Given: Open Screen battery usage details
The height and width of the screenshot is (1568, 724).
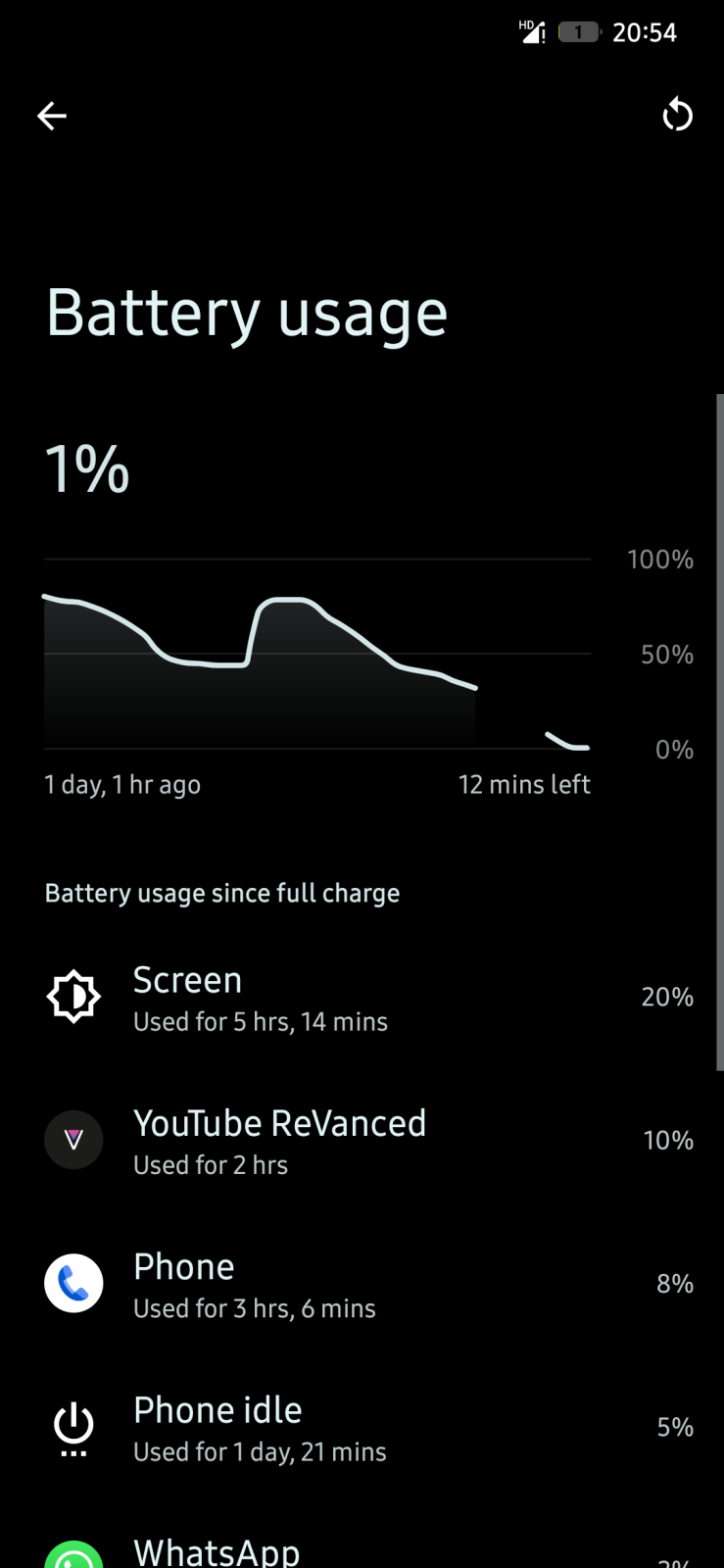Looking at the screenshot, I should [x=362, y=998].
